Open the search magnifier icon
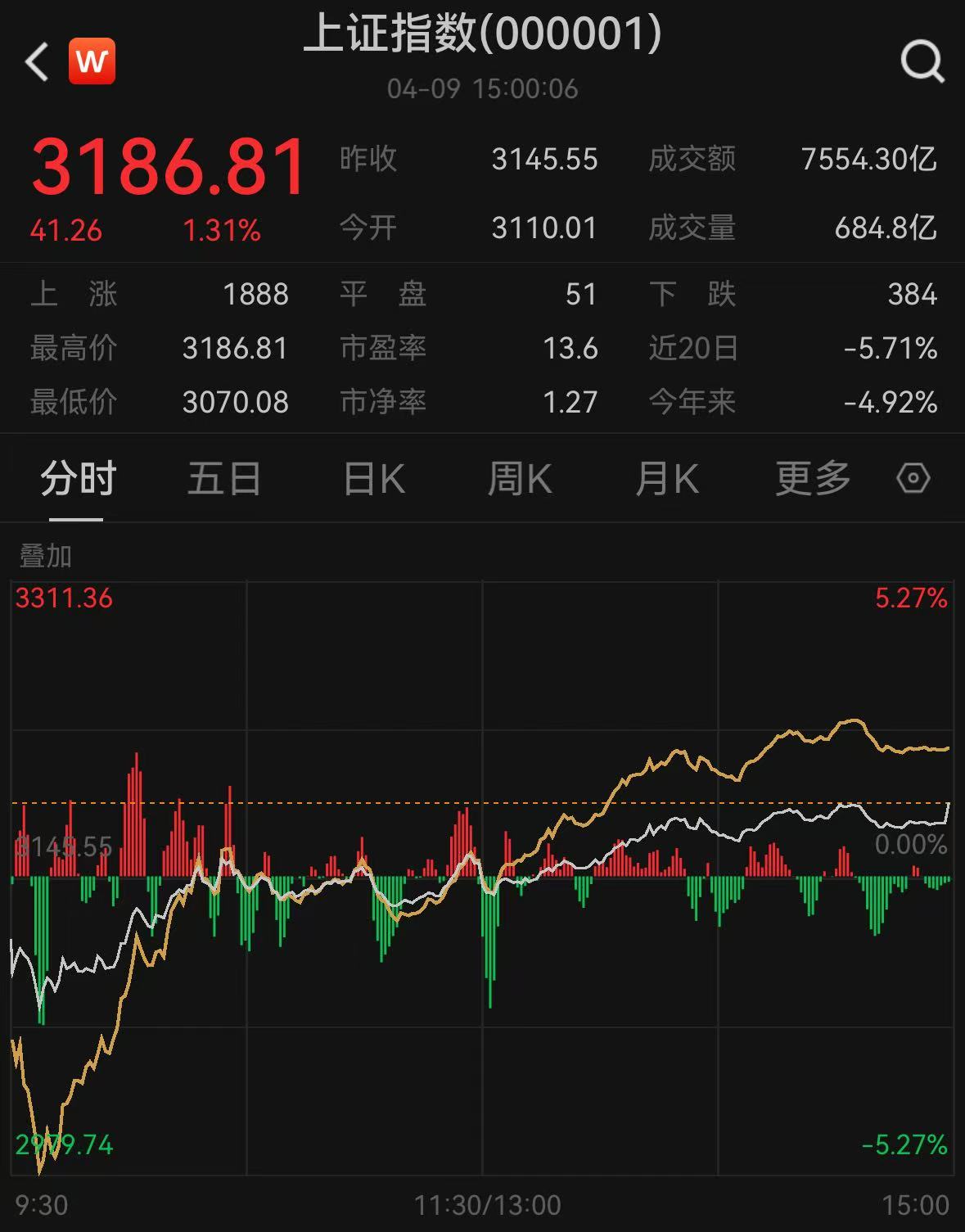Viewport: 965px width, 1232px height. (x=922, y=62)
